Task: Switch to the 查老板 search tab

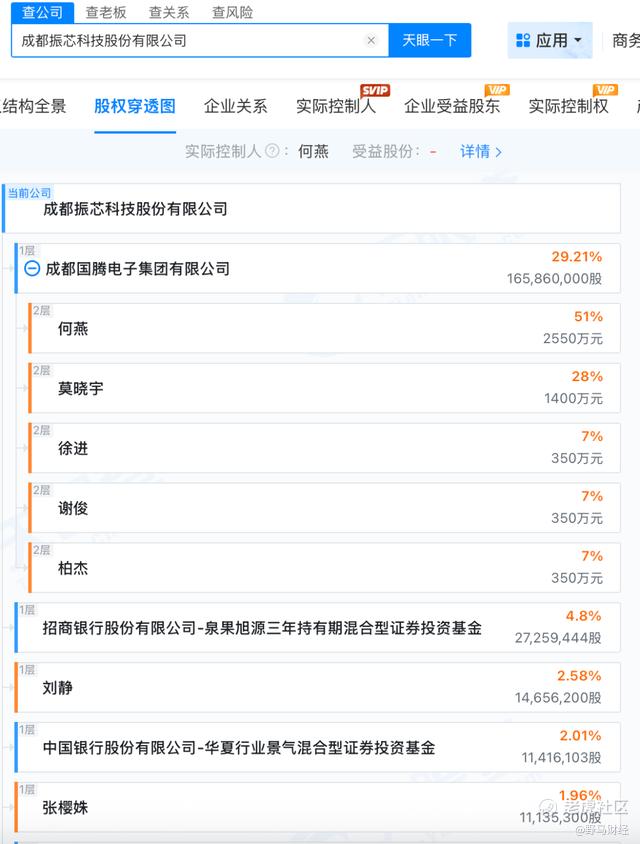Action: coord(106,12)
